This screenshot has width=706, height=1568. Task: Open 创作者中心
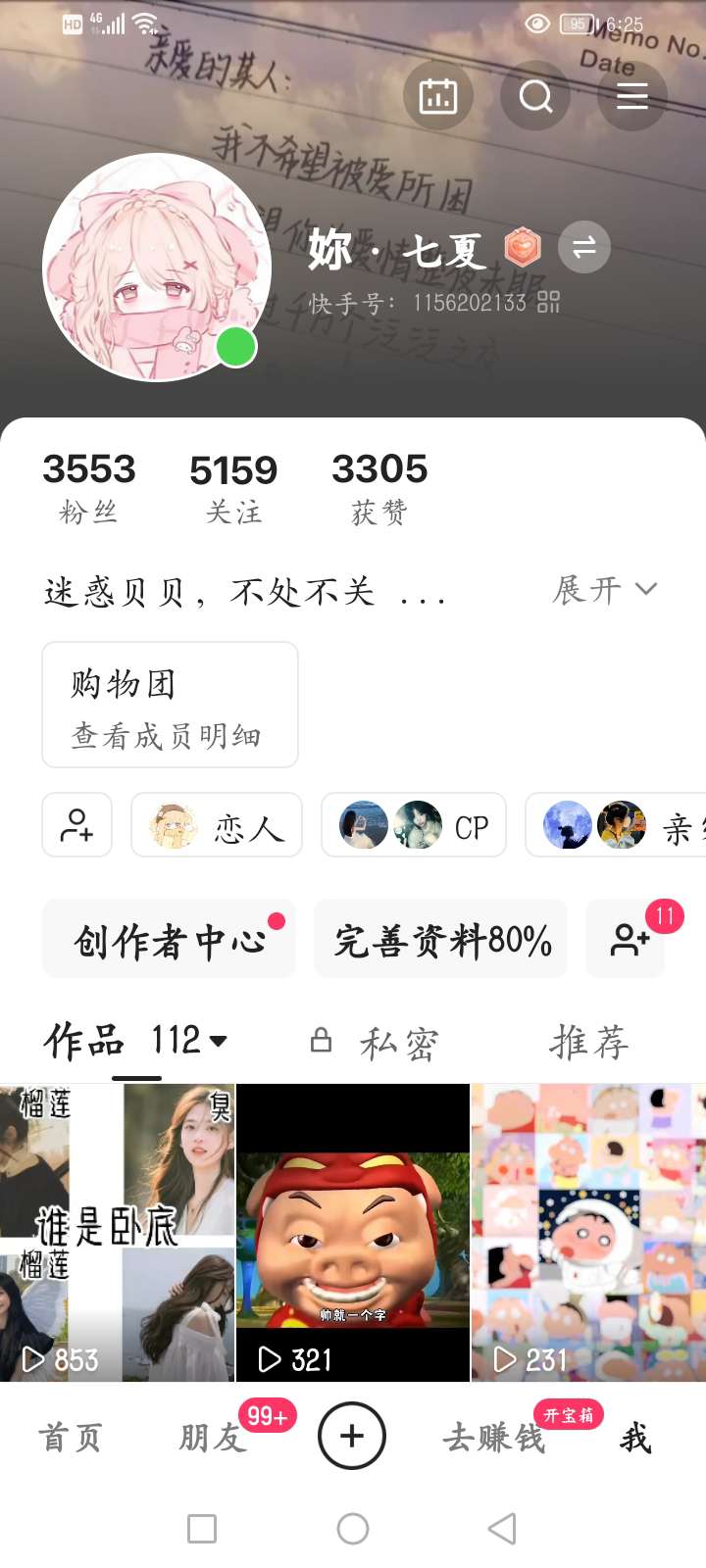169,942
